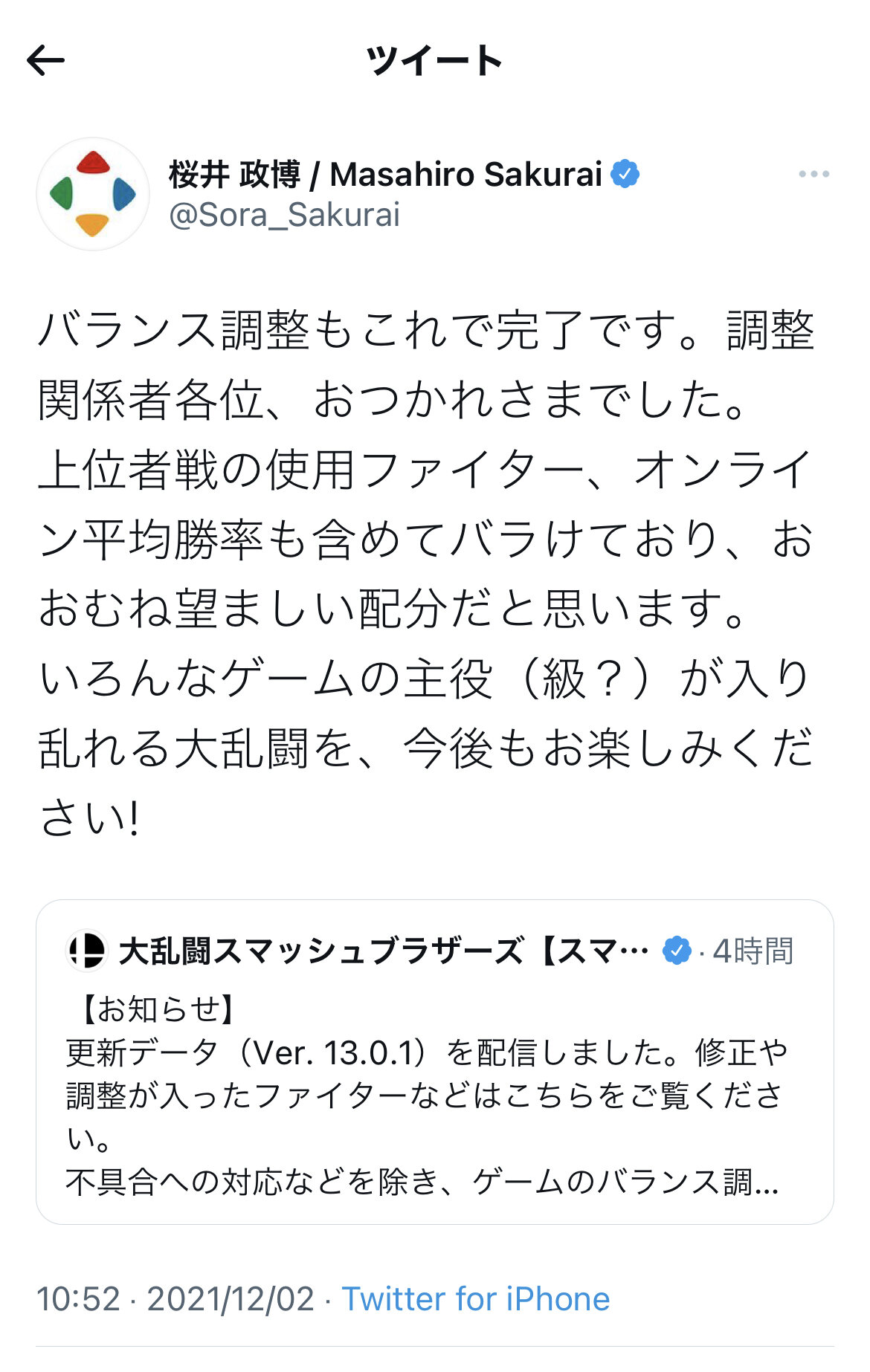Viewport: 870px width, 1372px height.
Task: Open the tweet's three-dot overflow menu
Action: pos(813,174)
